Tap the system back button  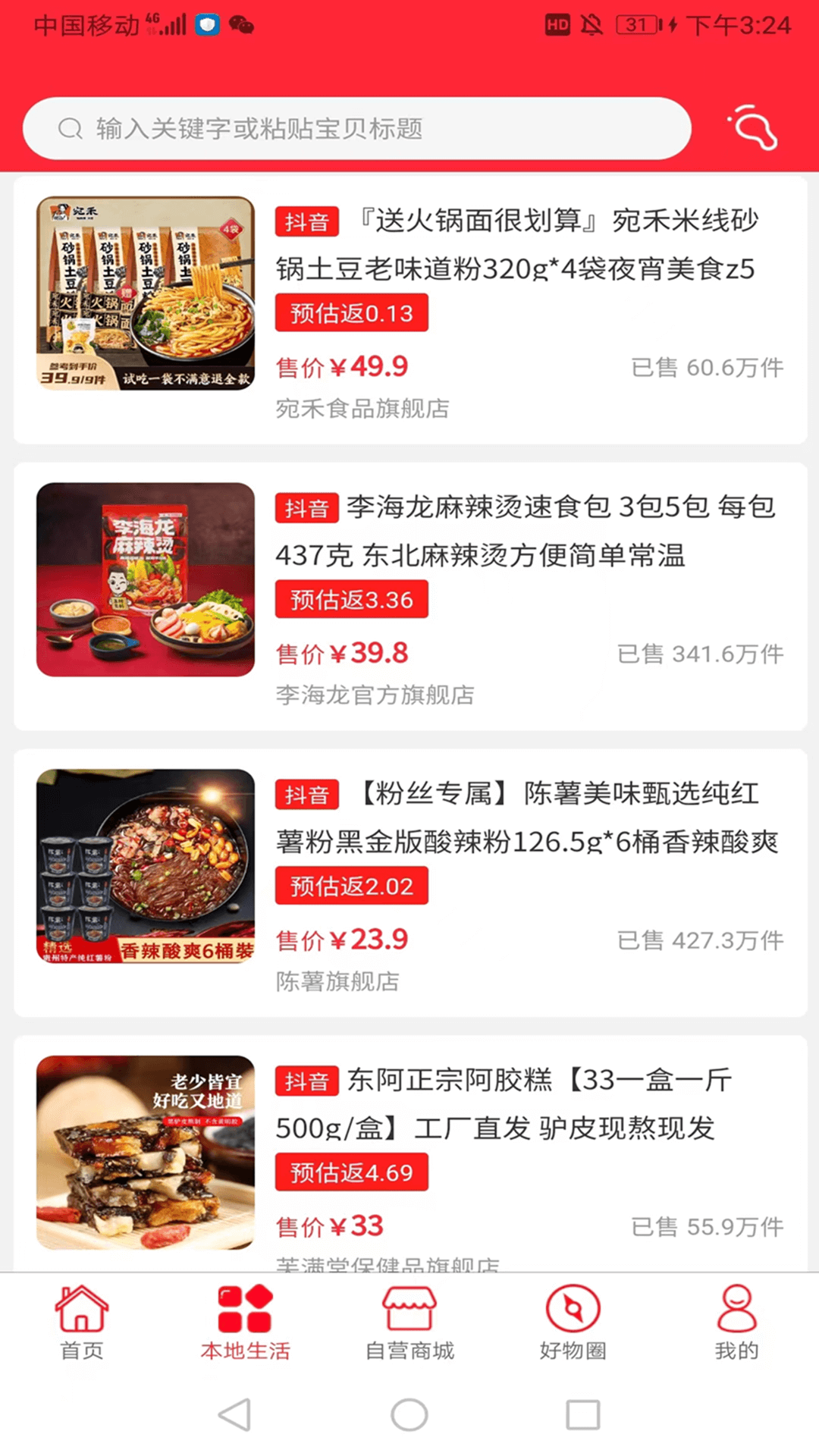(235, 1414)
